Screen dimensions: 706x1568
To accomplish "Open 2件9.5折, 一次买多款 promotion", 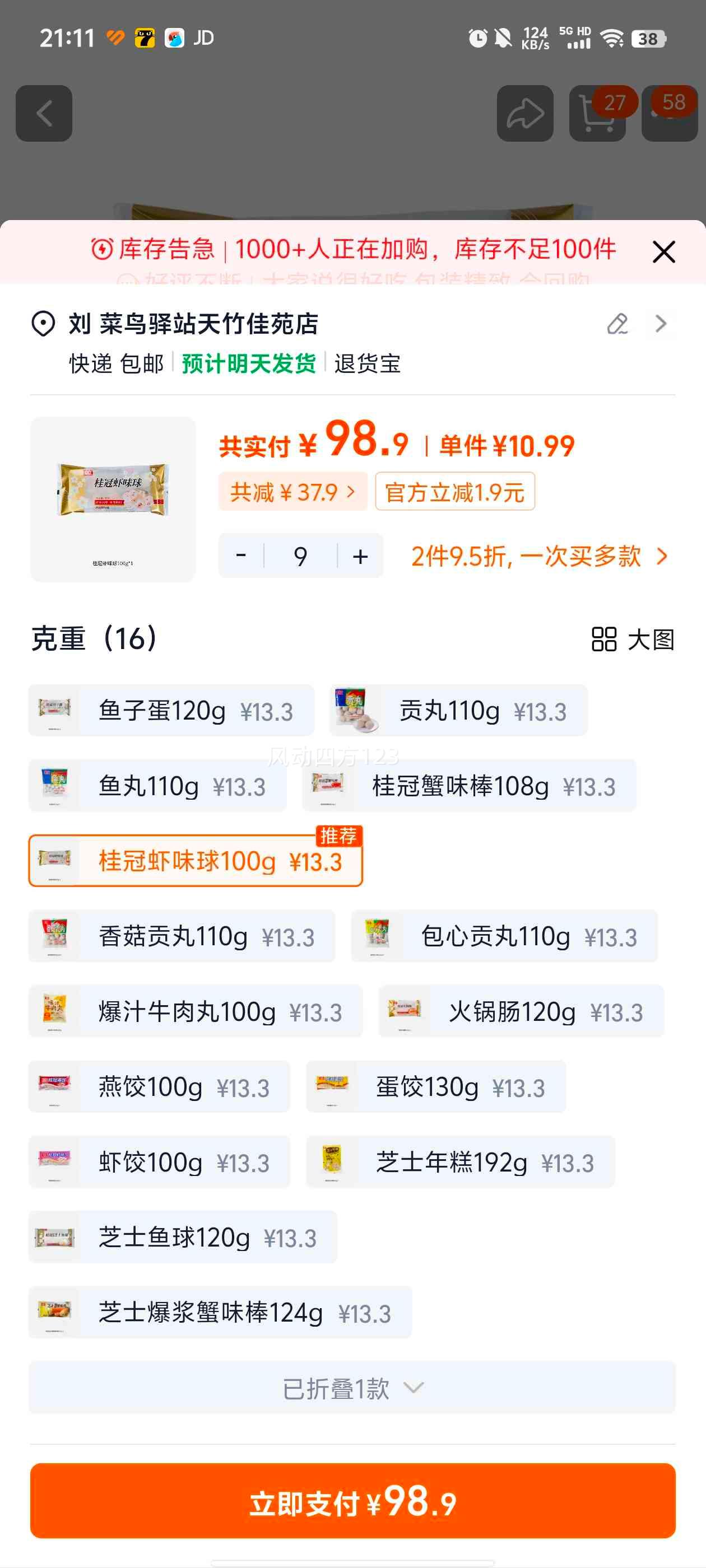I will (x=525, y=555).
